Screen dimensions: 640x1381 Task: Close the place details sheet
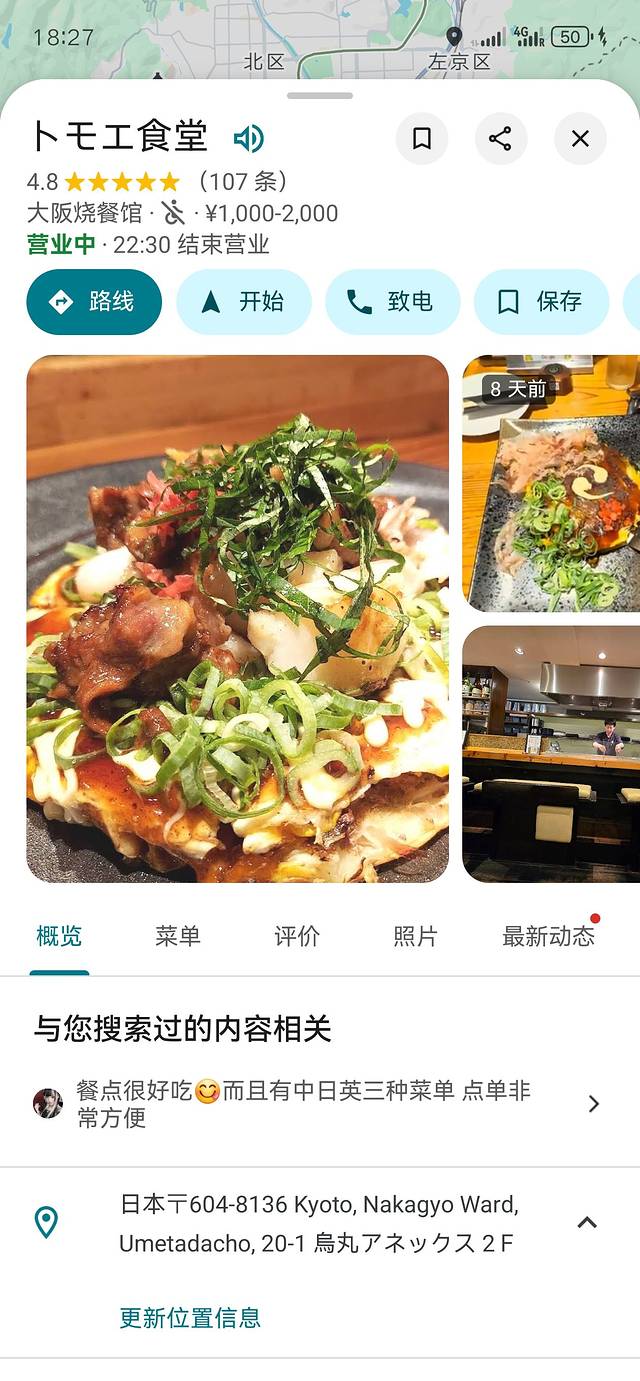580,138
